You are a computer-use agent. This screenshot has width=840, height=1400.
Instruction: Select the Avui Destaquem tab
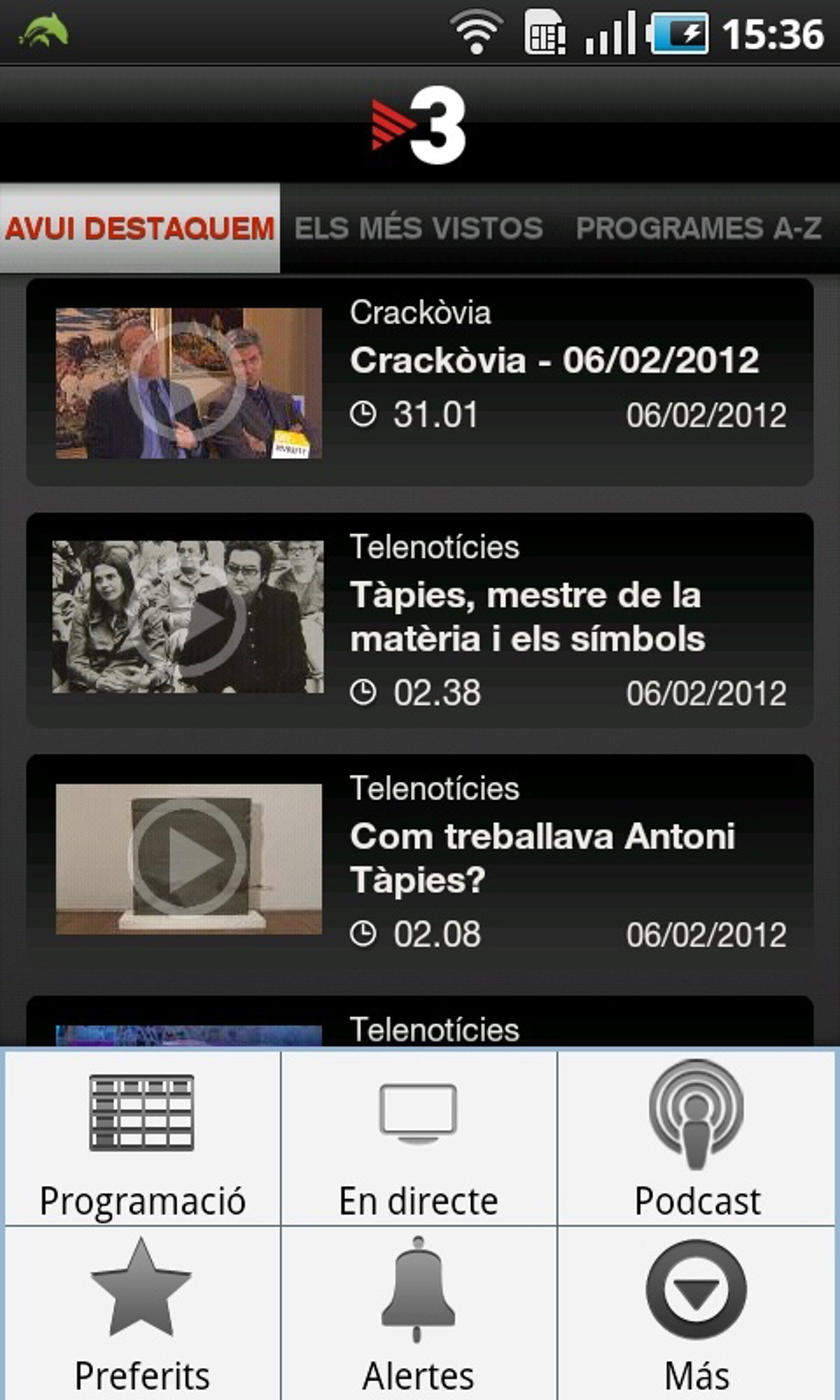click(139, 228)
